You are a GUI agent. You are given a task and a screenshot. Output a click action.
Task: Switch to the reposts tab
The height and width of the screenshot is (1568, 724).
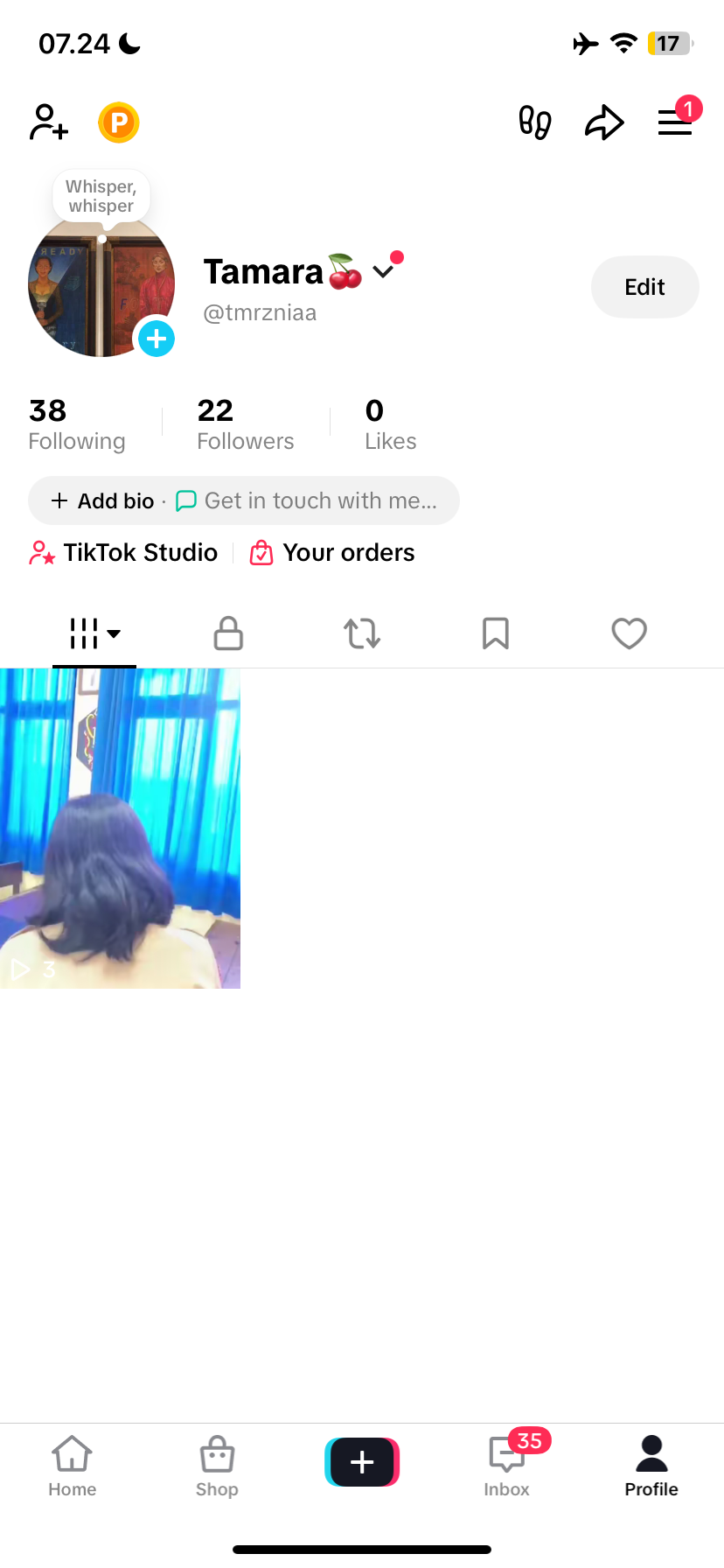tap(362, 633)
